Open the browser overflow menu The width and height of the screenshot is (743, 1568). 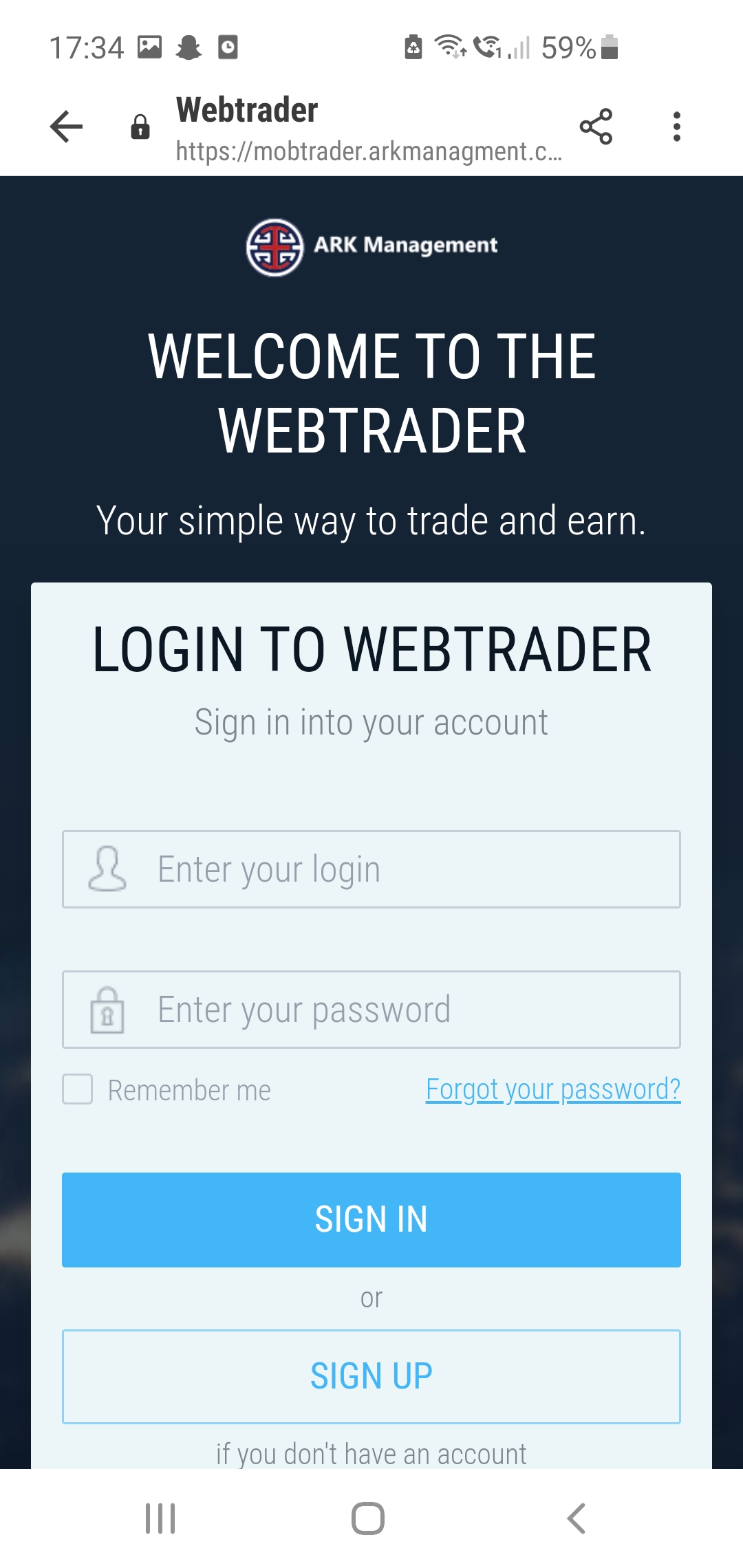point(677,127)
